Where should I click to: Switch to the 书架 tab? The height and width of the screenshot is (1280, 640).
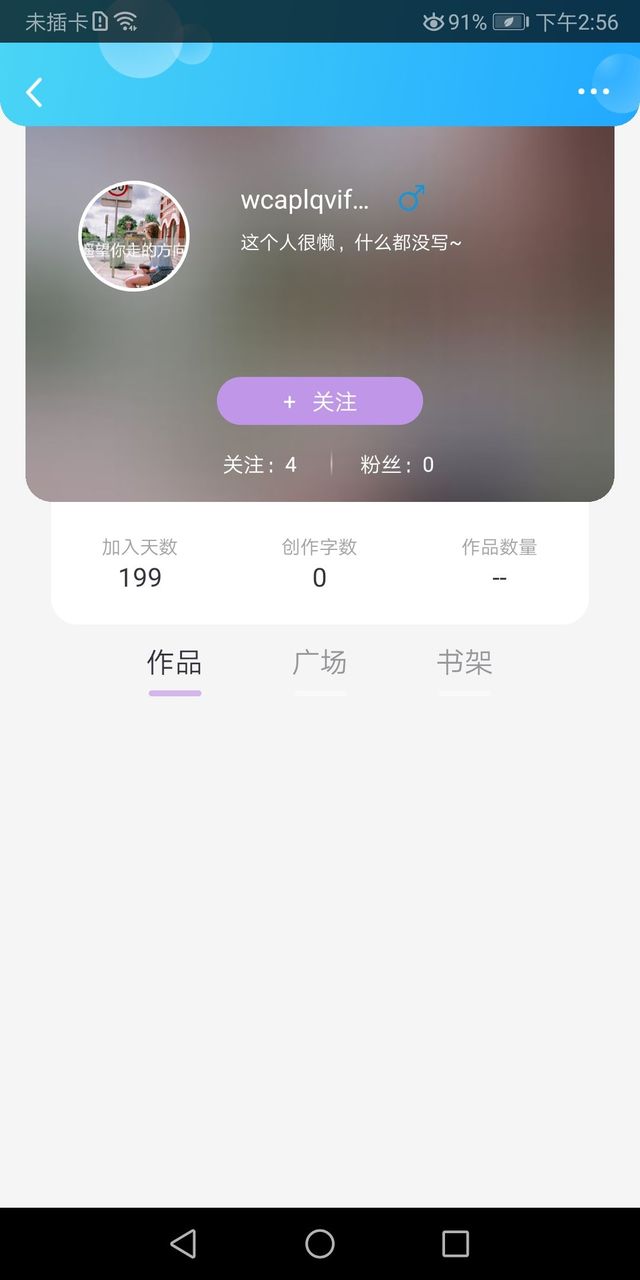click(465, 663)
